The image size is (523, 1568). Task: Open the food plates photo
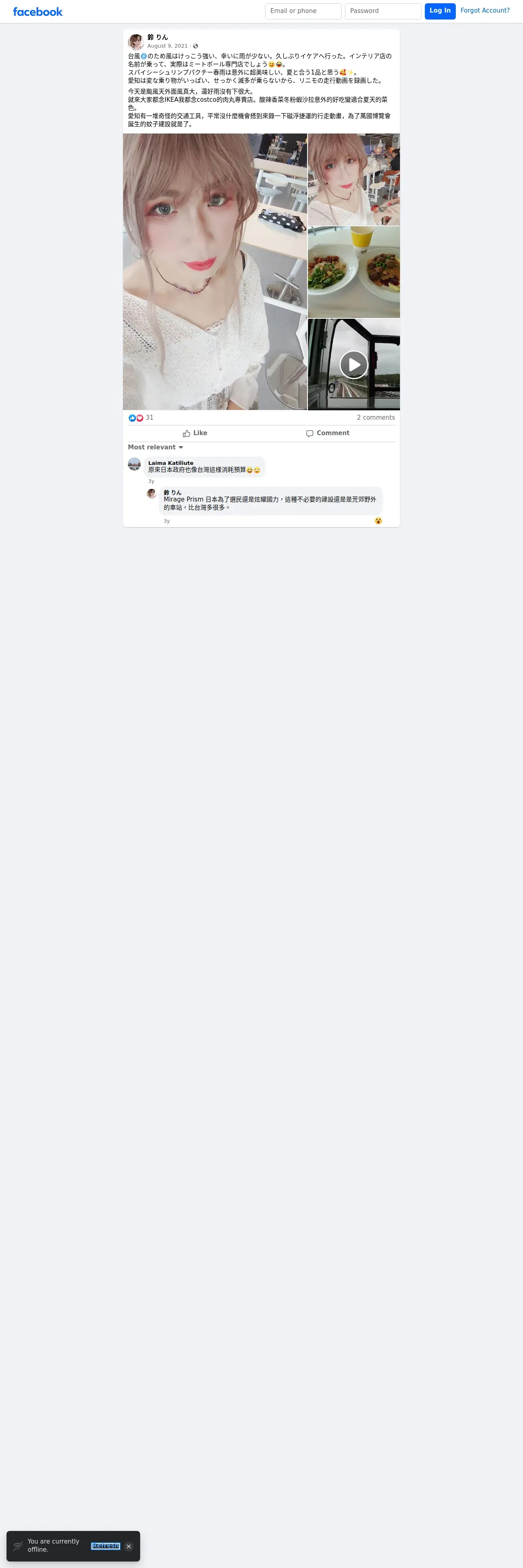tap(354, 272)
